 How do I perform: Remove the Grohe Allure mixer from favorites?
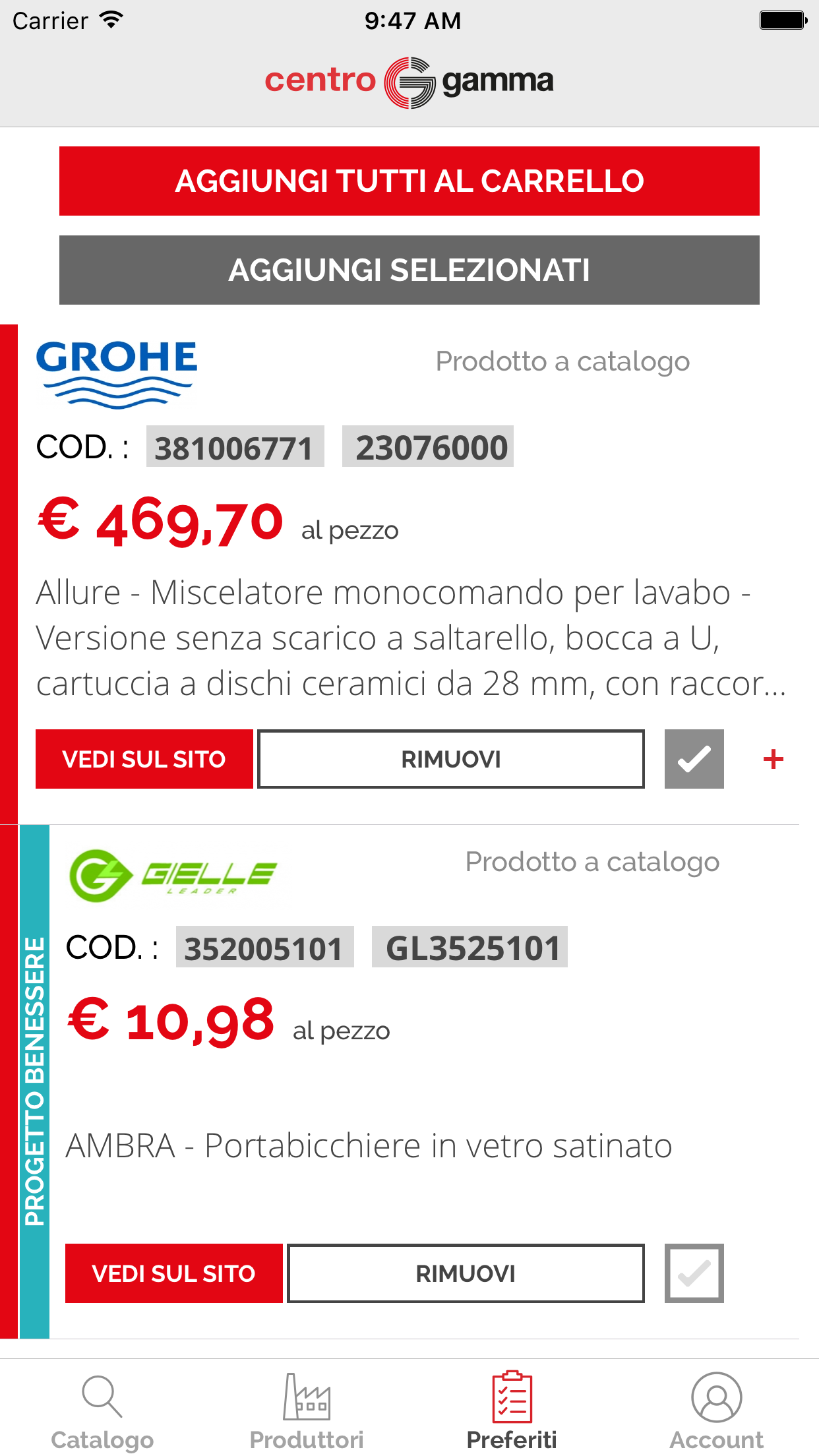click(x=450, y=759)
